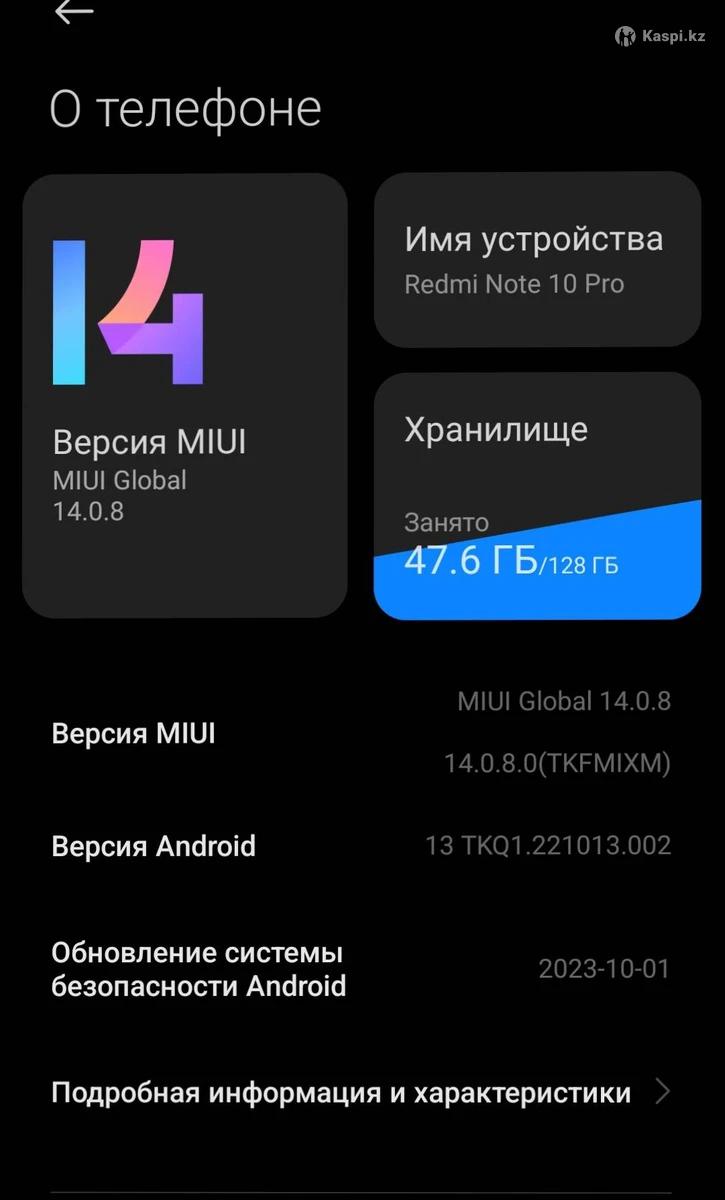Open the MIUI 14 version card
The width and height of the screenshot is (725, 1200).
(185, 395)
